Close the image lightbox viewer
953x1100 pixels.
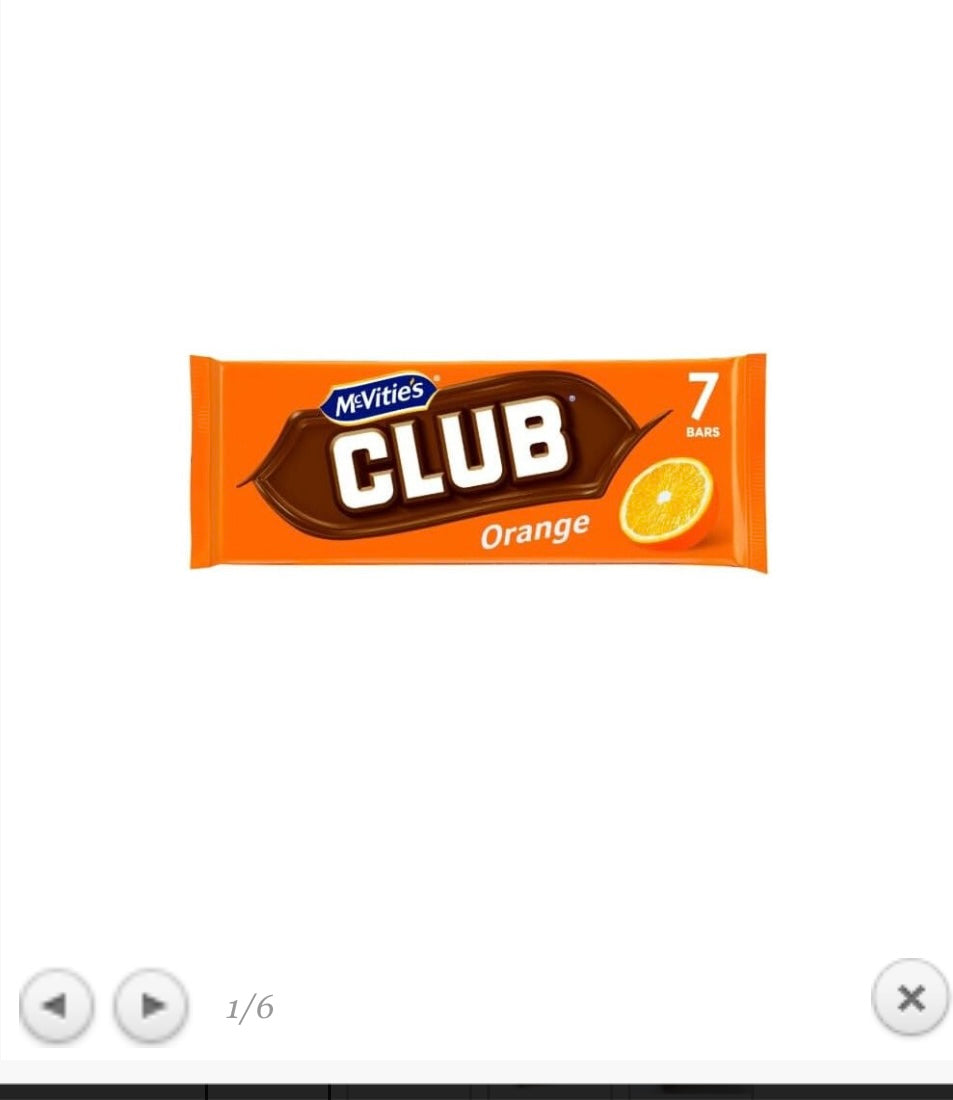click(910, 997)
